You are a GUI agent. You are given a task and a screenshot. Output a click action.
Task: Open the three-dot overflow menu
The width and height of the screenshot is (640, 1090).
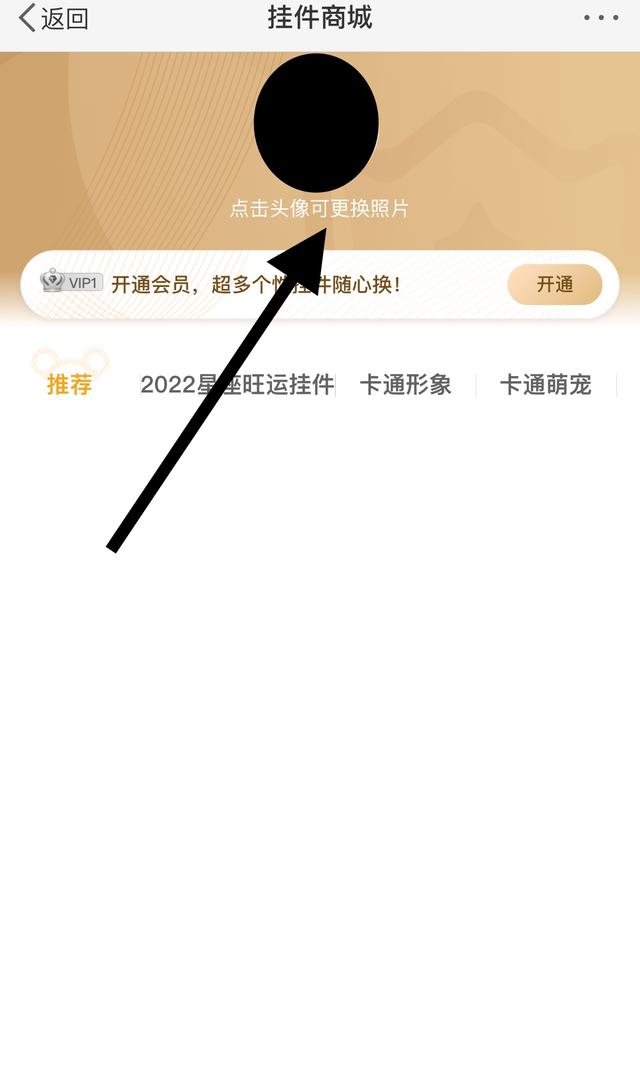click(600, 18)
